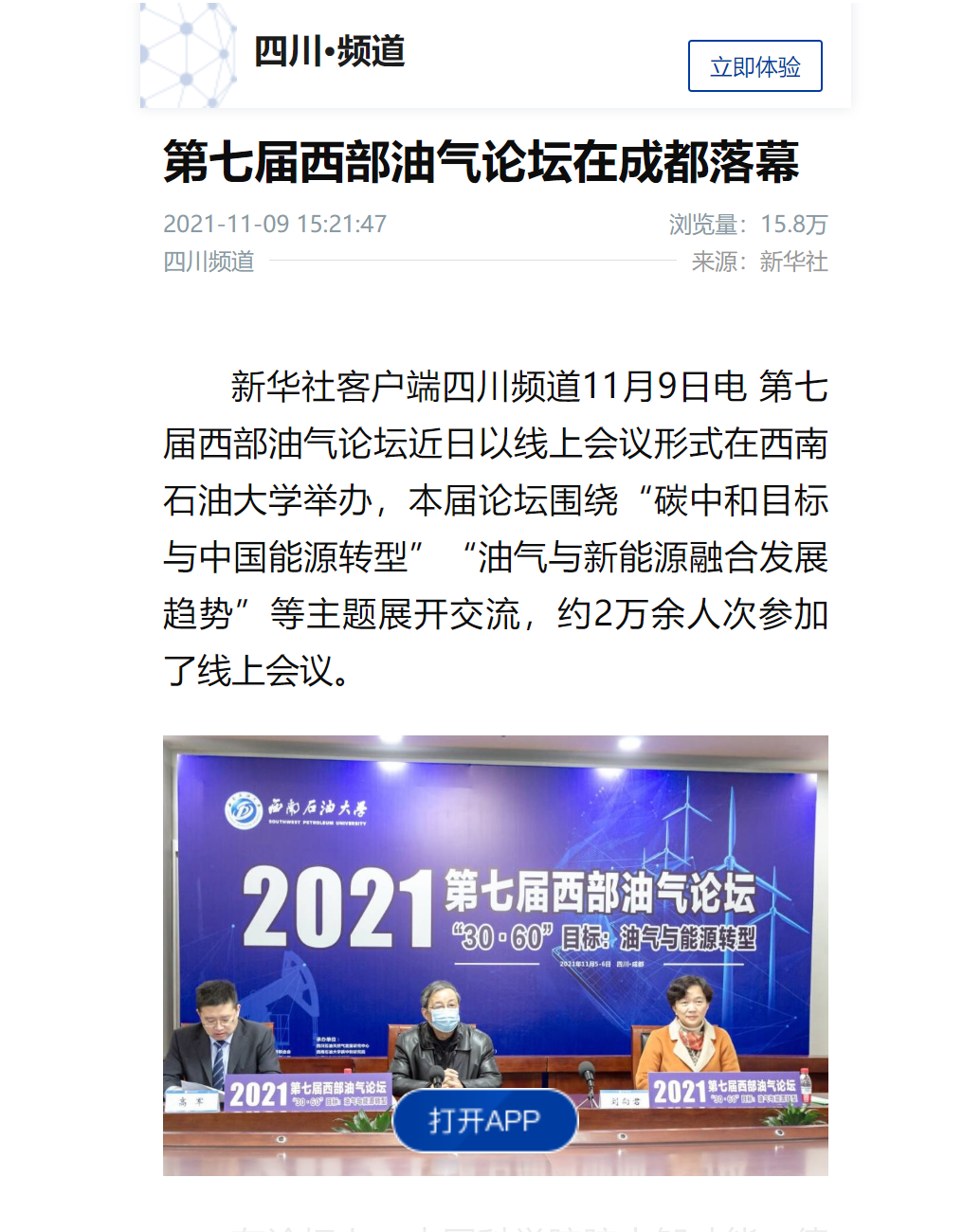Tap the floating 打开APP button
The image size is (963, 1232).
[484, 1120]
